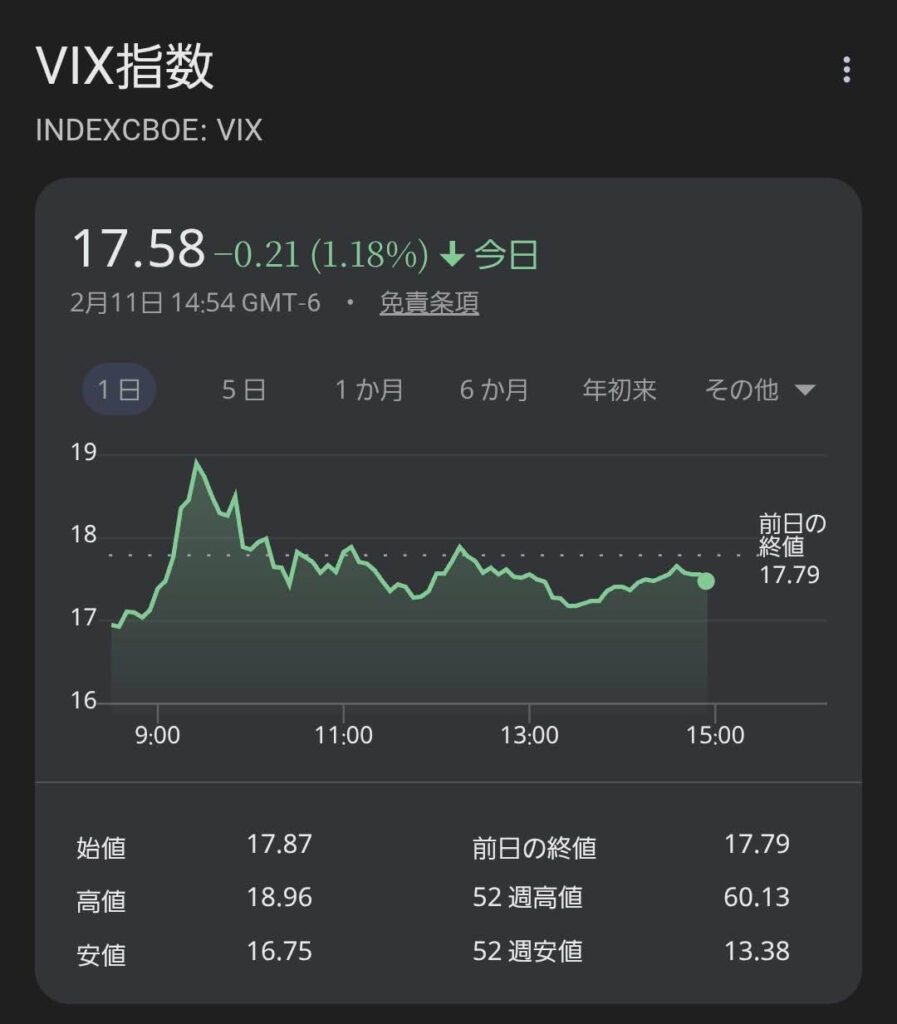This screenshot has width=897, height=1024.
Task: Open the 免責条項 disclaimer link
Action: point(429,303)
